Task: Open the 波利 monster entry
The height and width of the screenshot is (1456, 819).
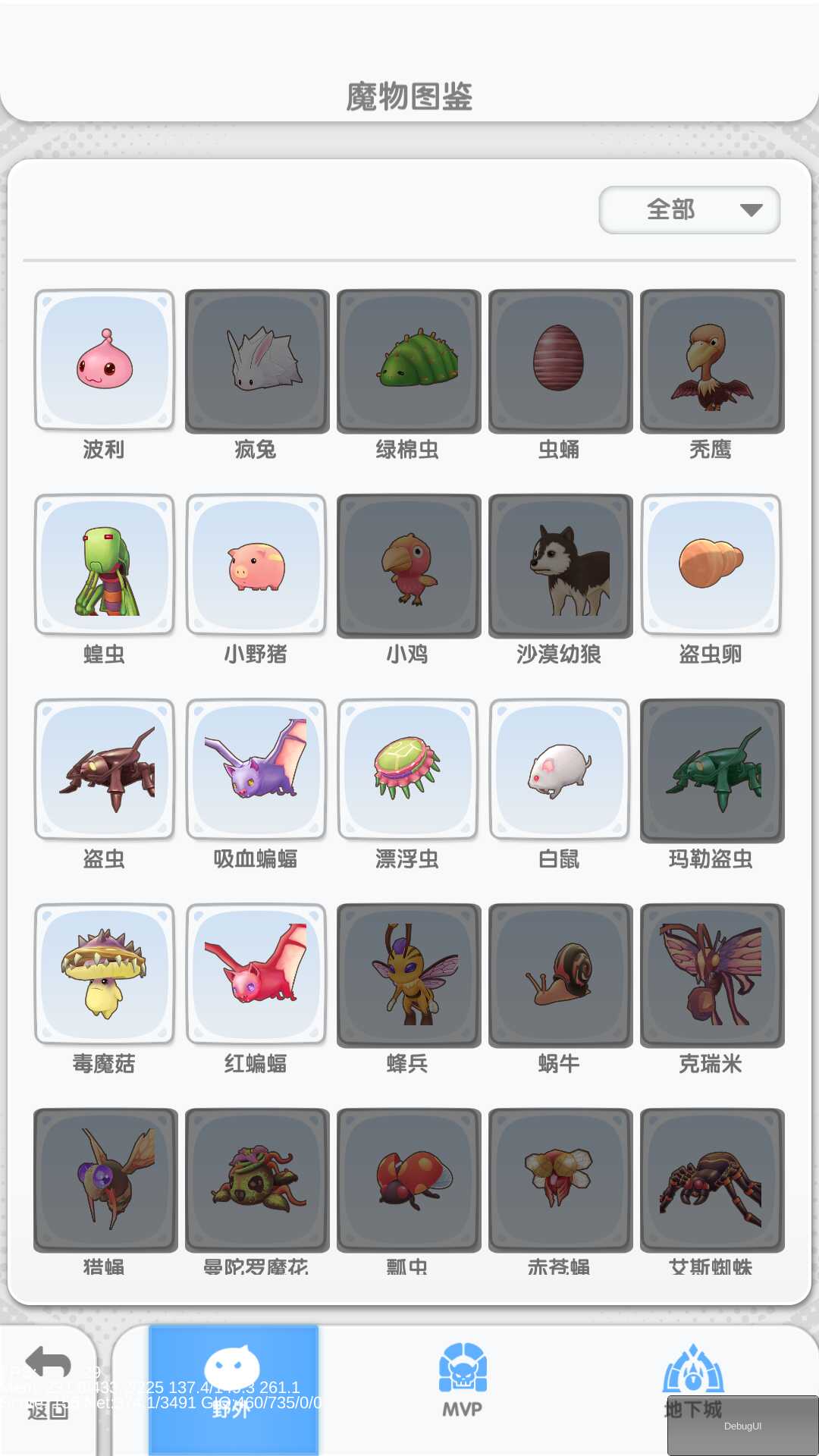Action: pyautogui.click(x=105, y=361)
